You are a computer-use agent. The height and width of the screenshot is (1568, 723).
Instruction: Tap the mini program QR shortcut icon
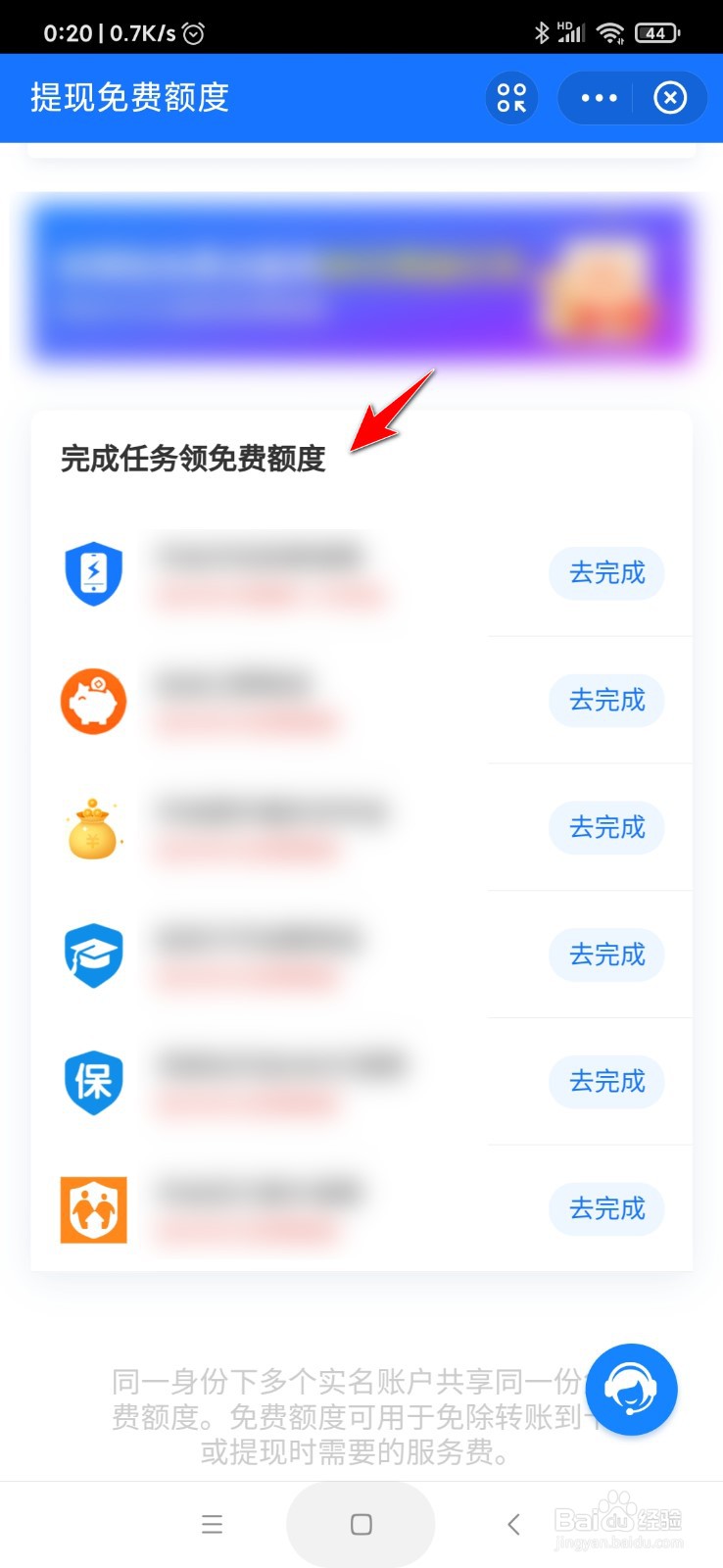(511, 98)
